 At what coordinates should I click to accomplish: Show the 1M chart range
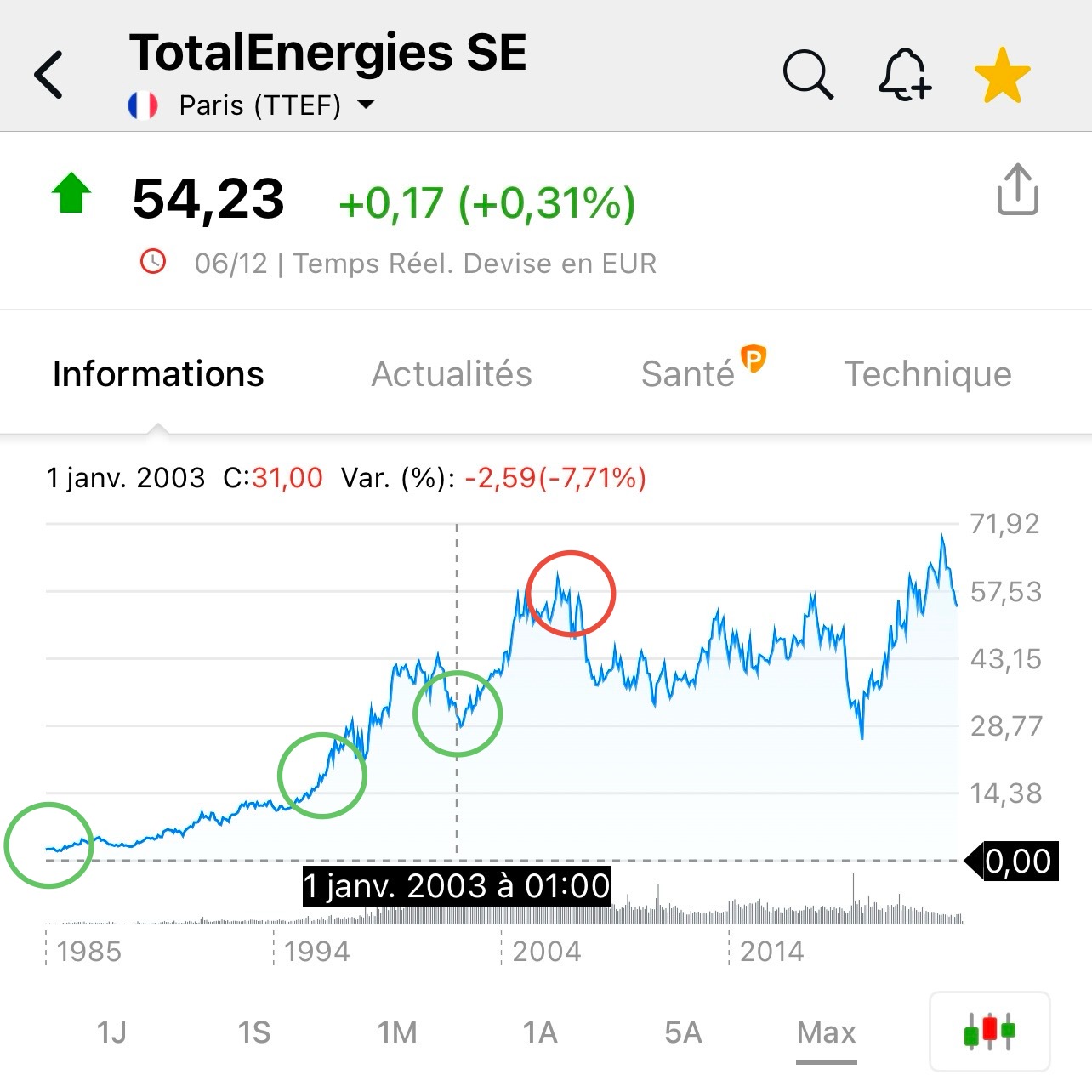pos(397,1032)
